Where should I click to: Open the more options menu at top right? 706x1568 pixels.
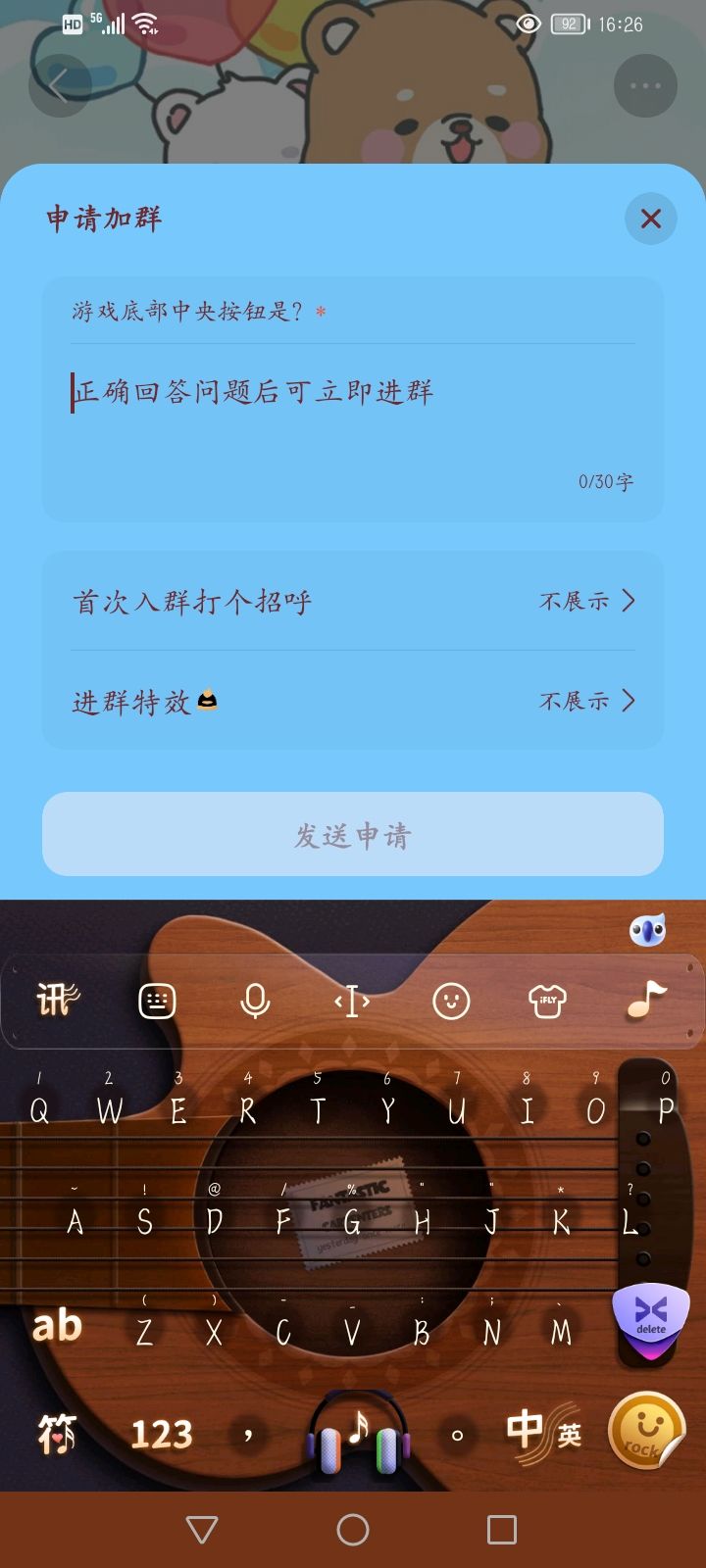pyautogui.click(x=645, y=85)
